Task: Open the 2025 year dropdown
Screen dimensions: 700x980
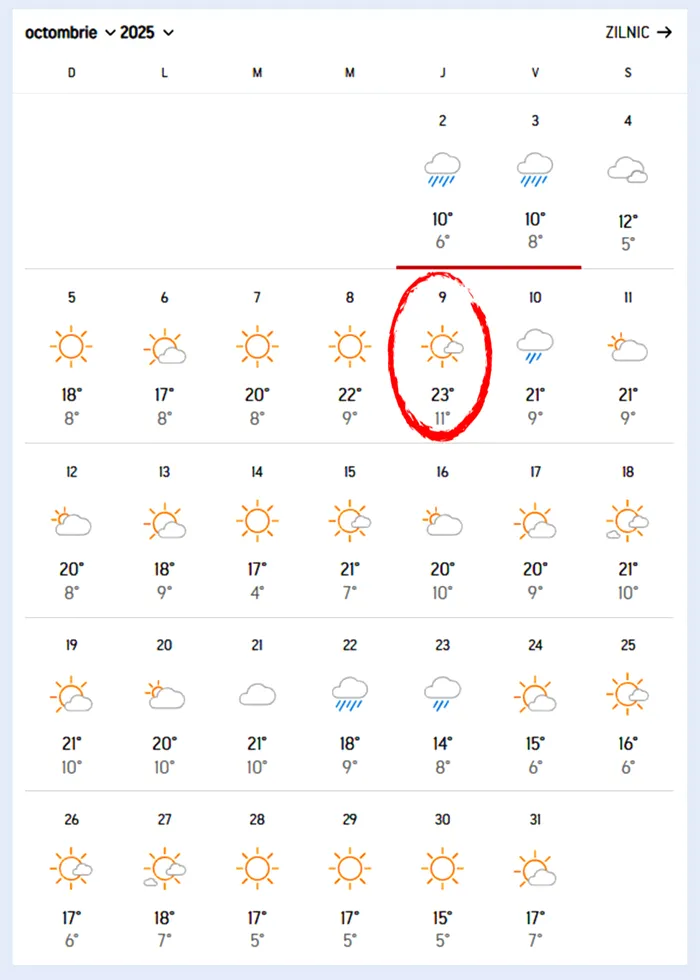Action: (x=147, y=33)
